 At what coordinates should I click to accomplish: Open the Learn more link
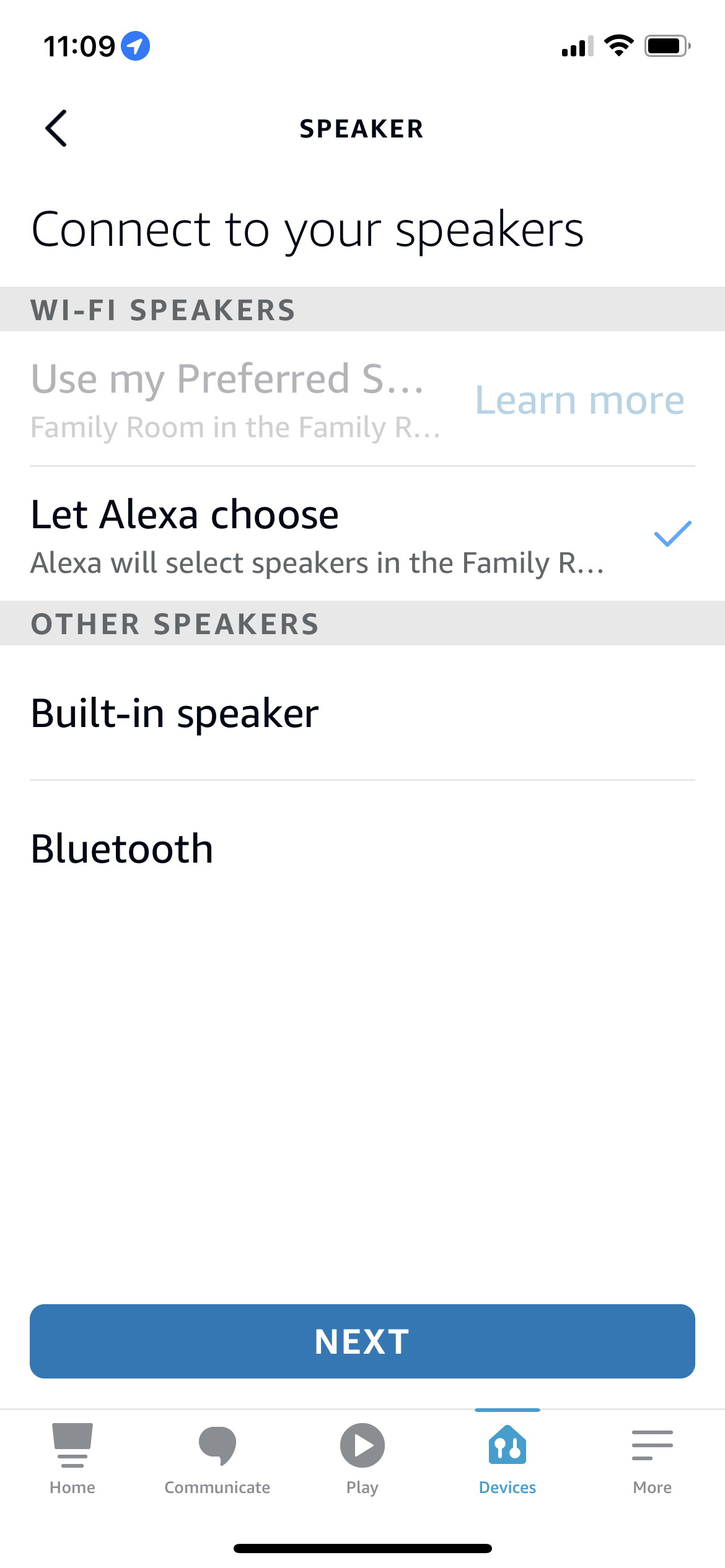tap(579, 400)
